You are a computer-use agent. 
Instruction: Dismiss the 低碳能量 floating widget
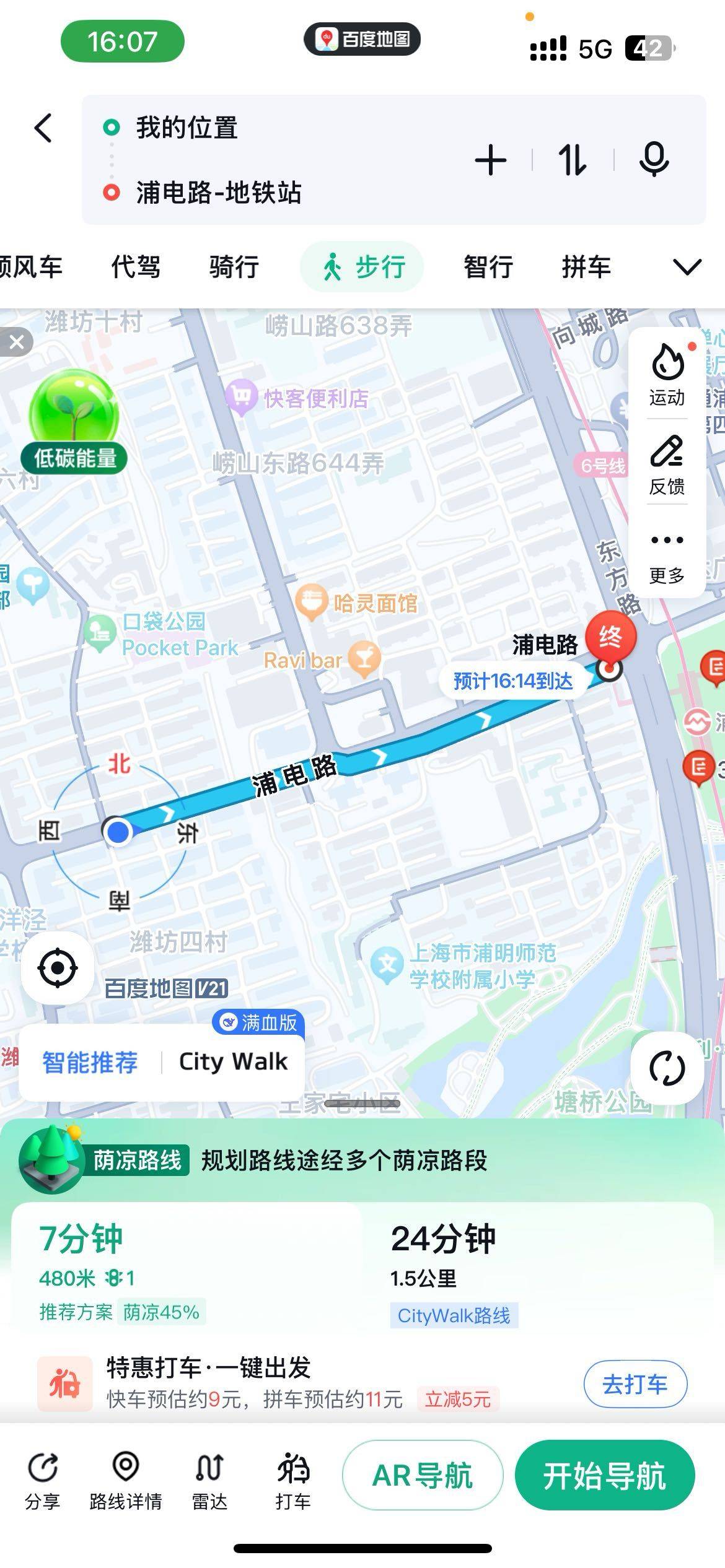pyautogui.click(x=17, y=341)
